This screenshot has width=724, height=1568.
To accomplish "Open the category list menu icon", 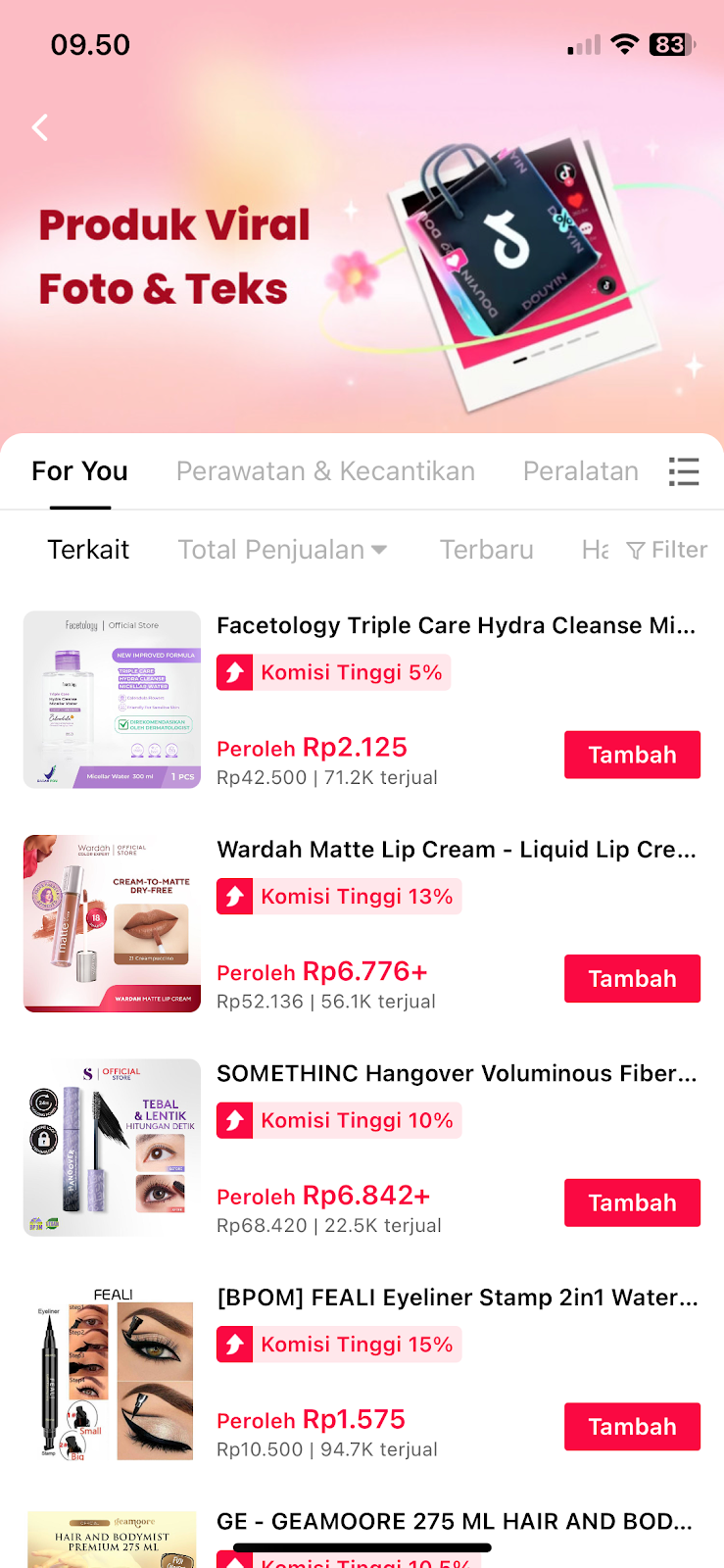I will 683,471.
